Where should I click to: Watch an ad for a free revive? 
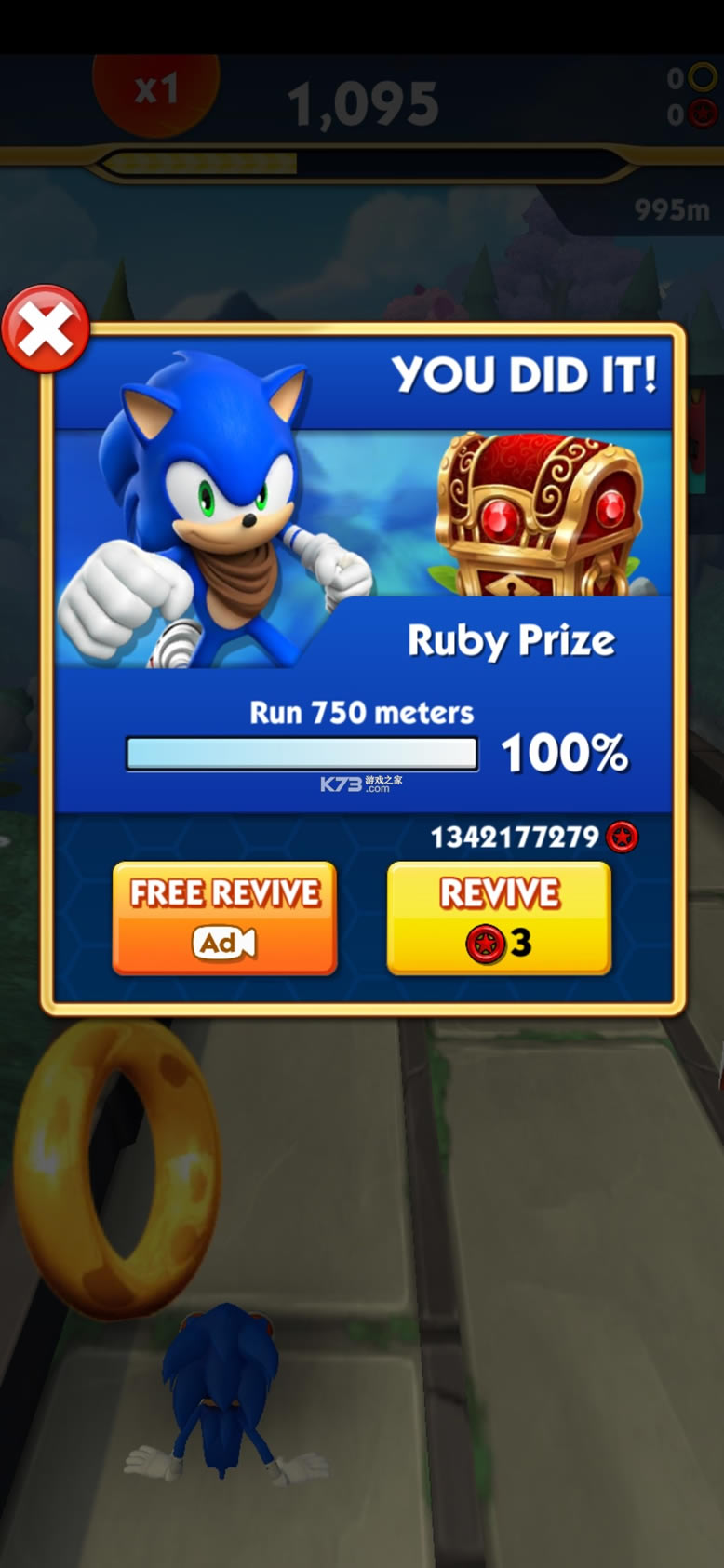tap(224, 918)
